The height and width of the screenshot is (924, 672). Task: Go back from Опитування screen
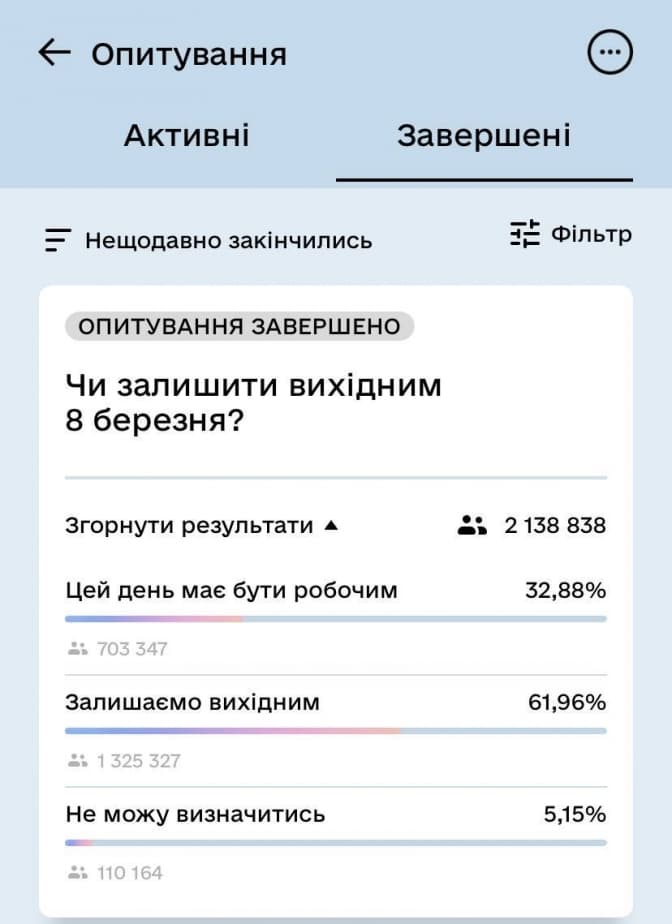(x=54, y=53)
